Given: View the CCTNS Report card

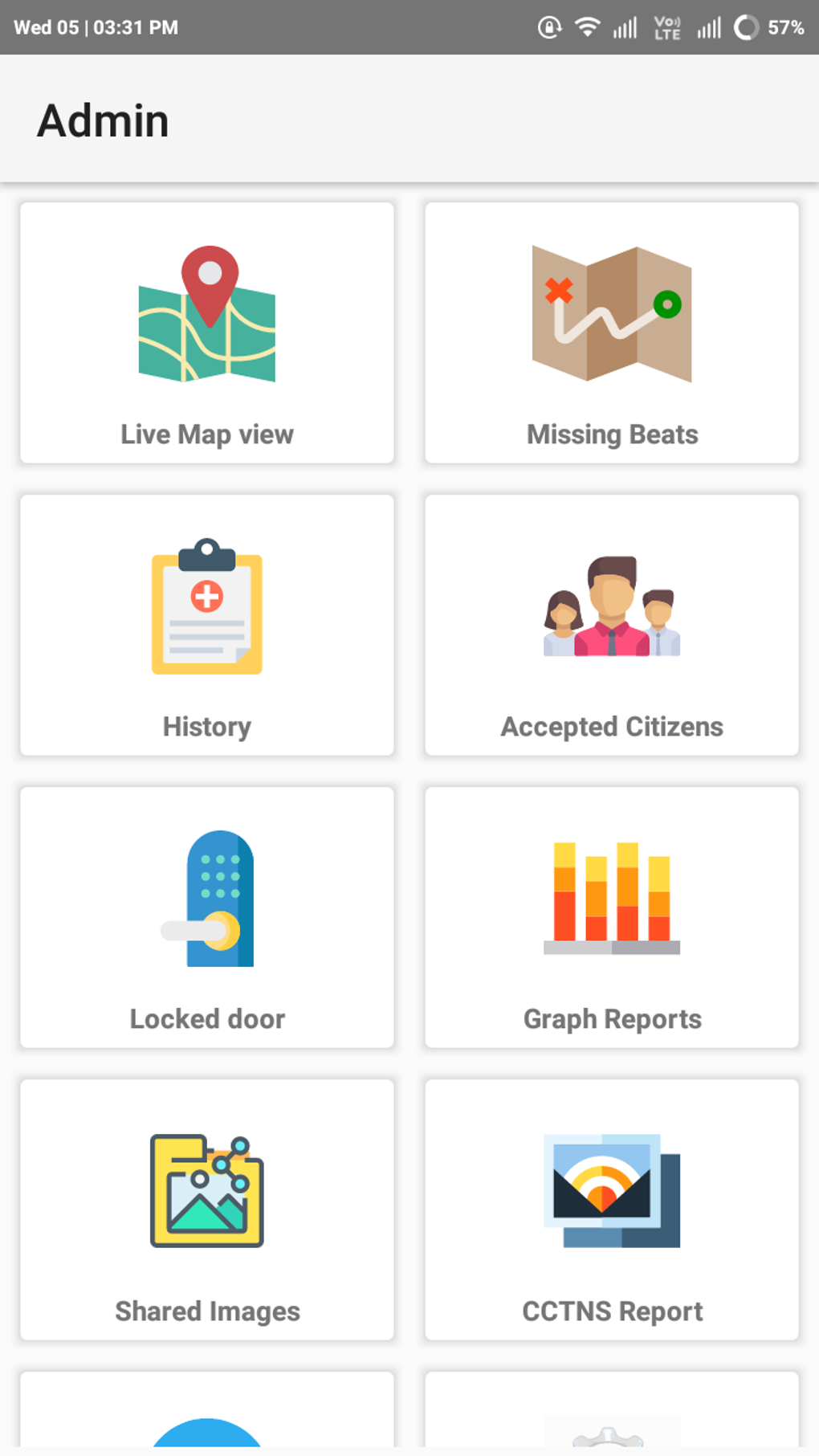Looking at the screenshot, I should (x=612, y=1209).
